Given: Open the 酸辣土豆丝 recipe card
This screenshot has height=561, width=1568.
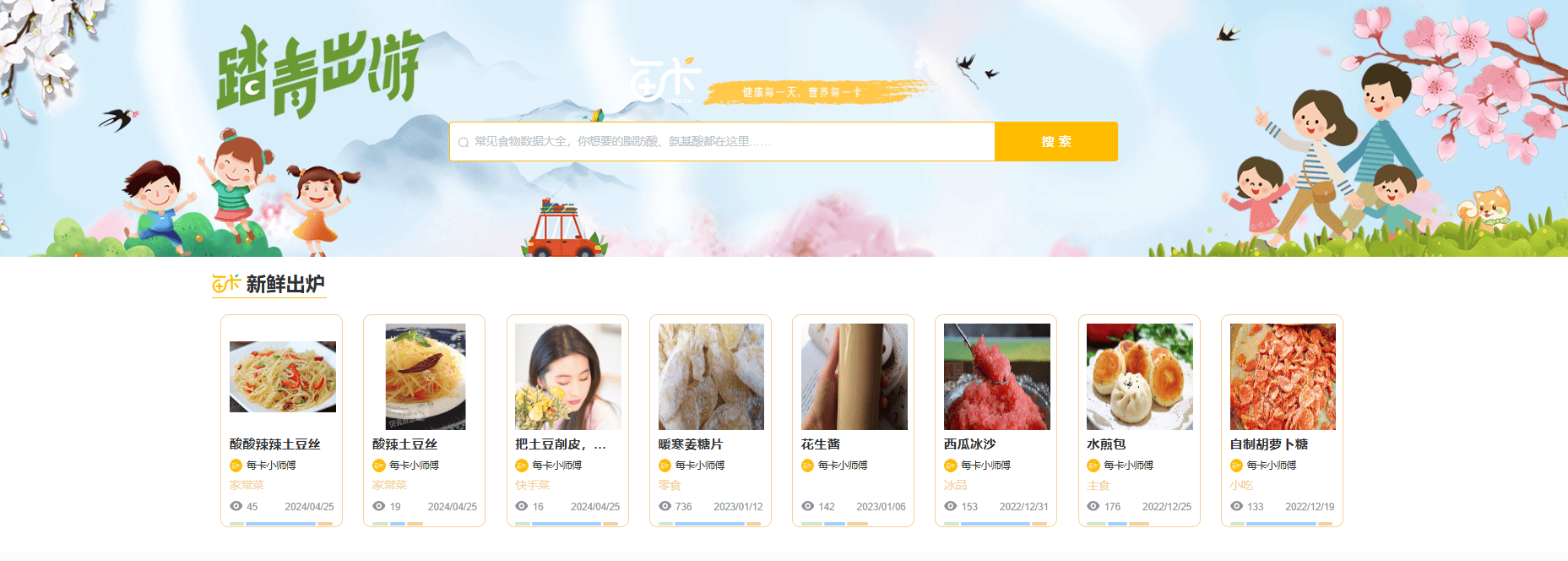Looking at the screenshot, I should (x=424, y=420).
